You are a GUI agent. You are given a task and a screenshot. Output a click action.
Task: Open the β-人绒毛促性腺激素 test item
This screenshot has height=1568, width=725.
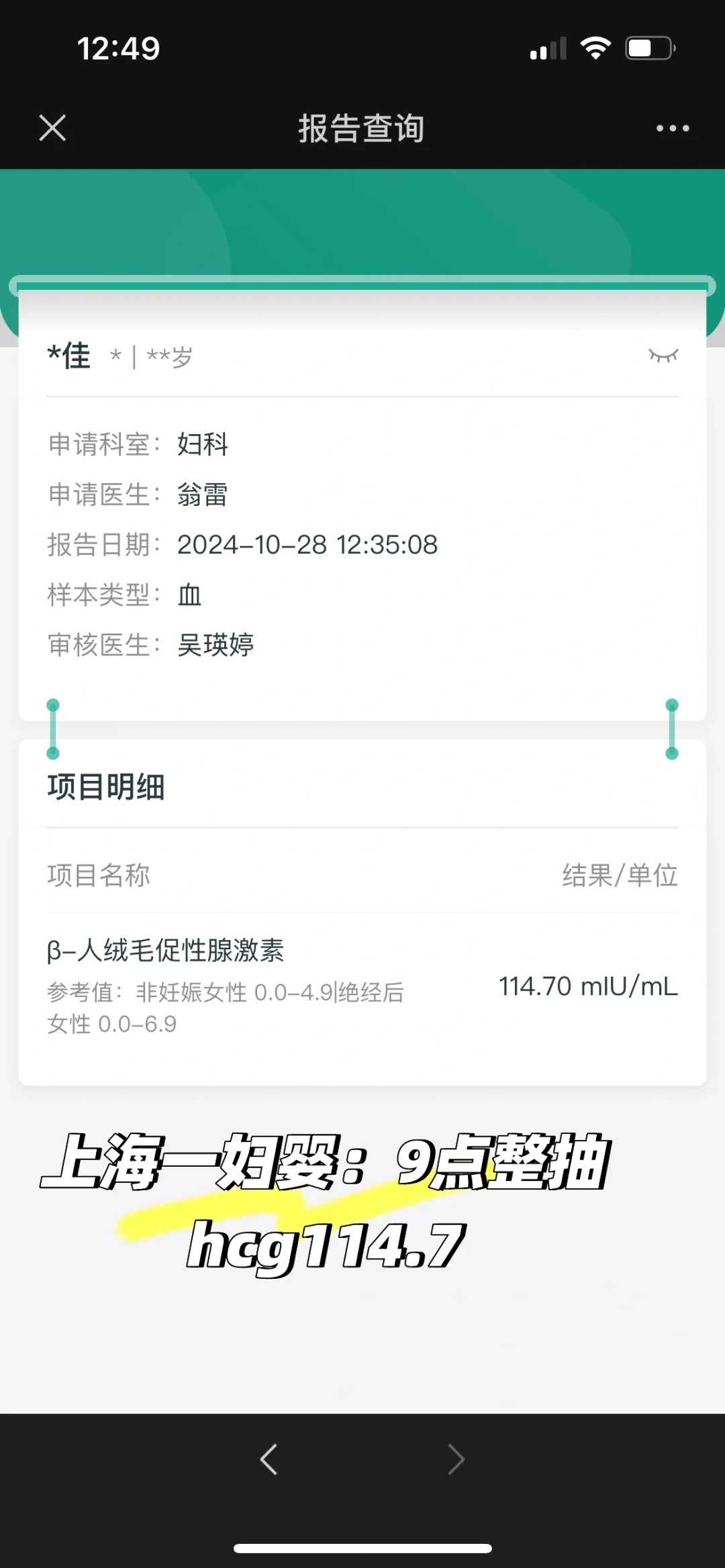(x=166, y=951)
